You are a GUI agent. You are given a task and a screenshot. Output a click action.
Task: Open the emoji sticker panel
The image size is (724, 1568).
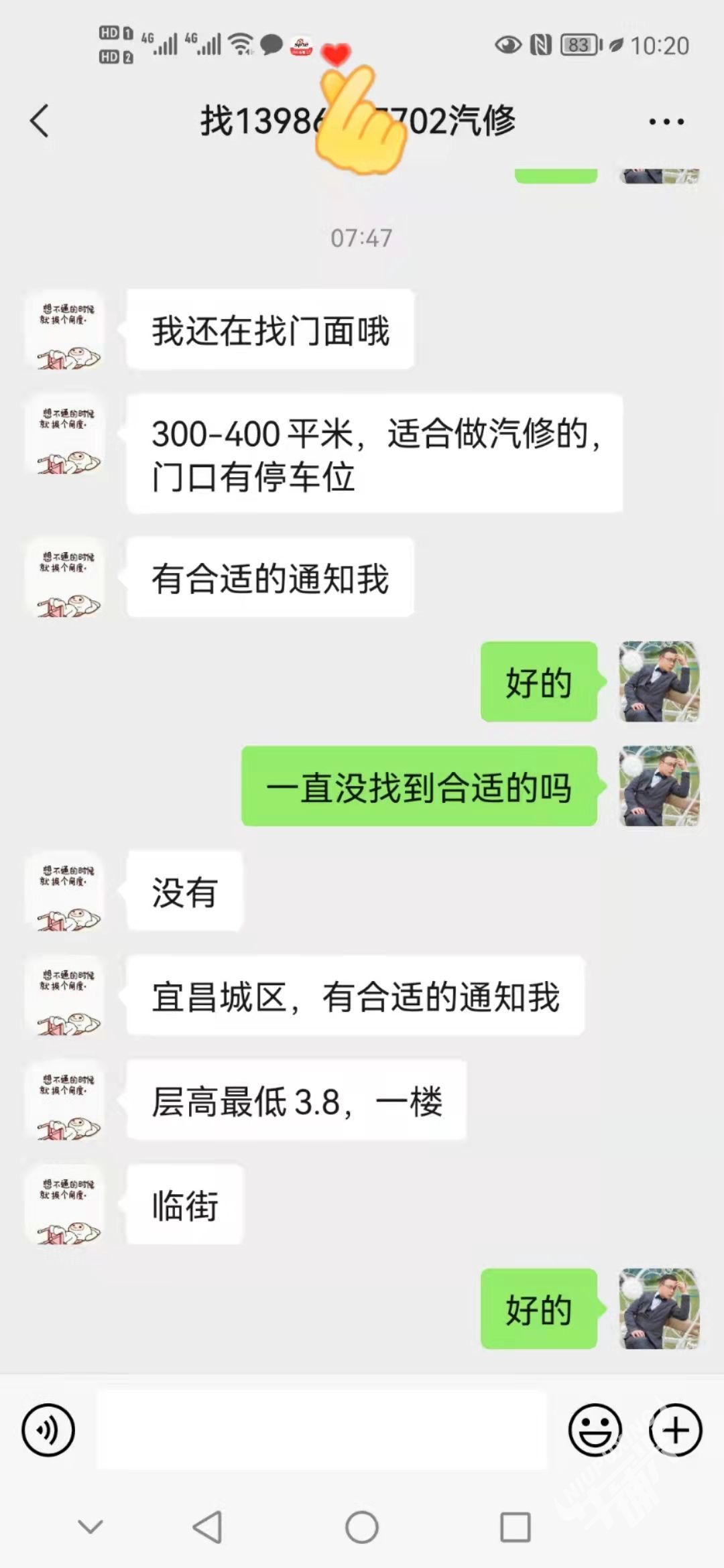pyautogui.click(x=595, y=1430)
